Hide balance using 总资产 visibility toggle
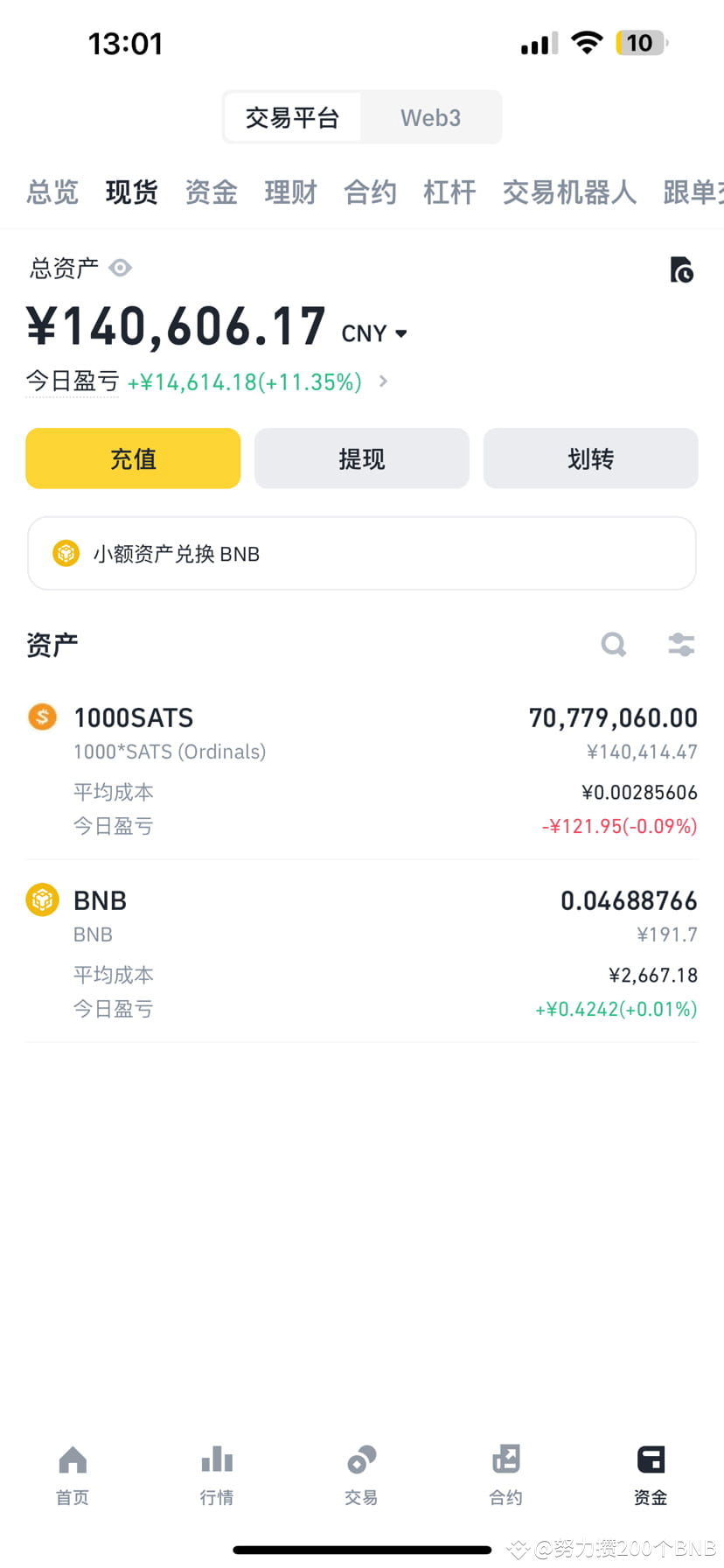The image size is (724, 1568). [120, 268]
